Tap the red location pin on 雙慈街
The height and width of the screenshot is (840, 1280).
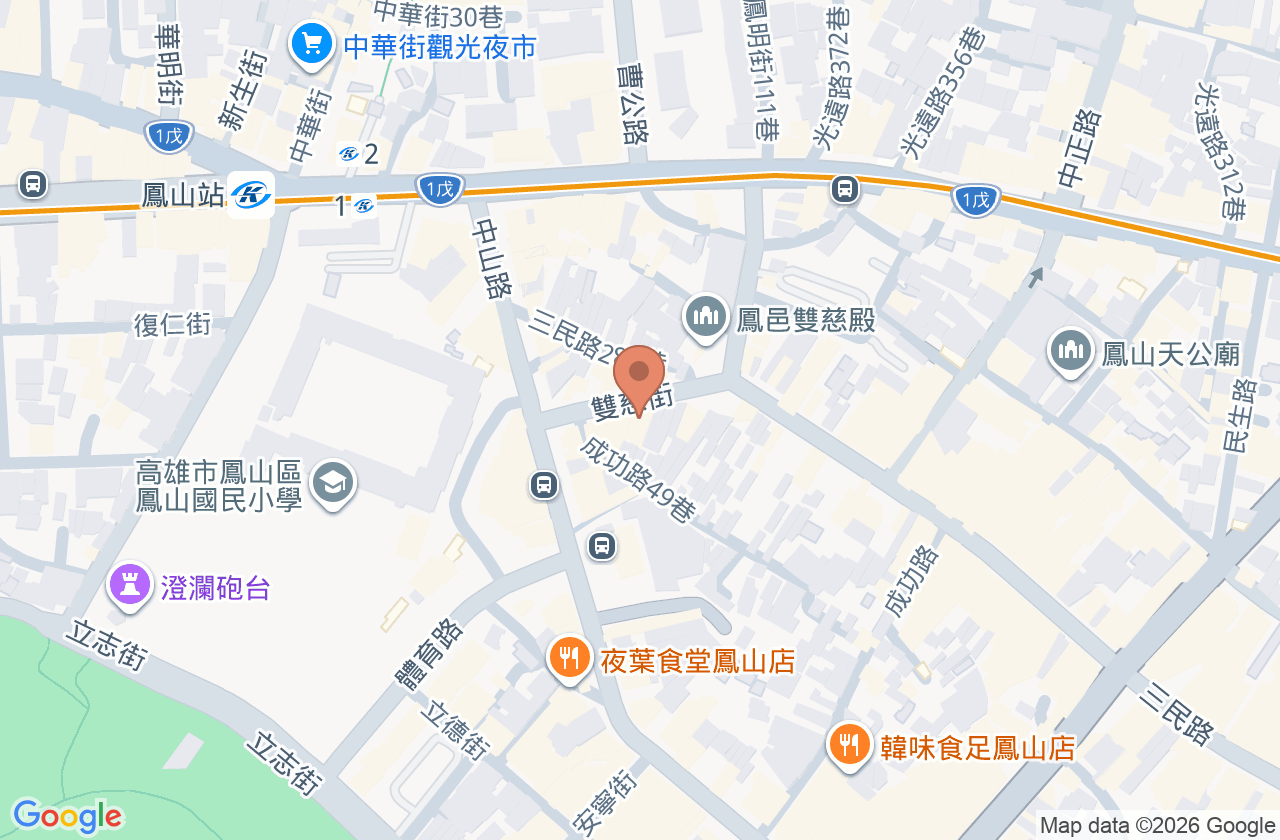coord(639,380)
